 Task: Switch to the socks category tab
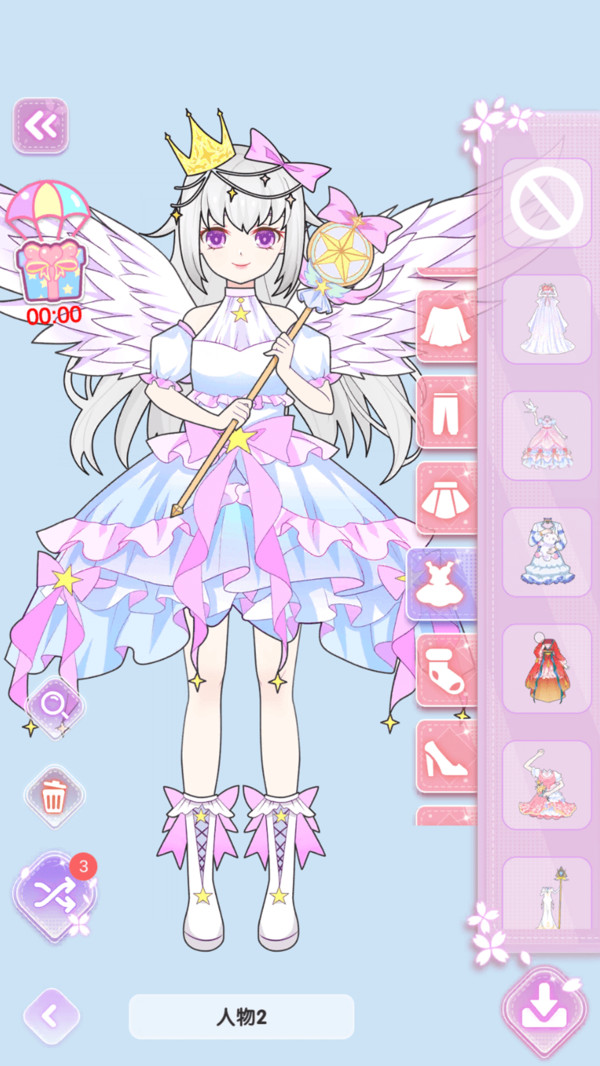point(446,670)
